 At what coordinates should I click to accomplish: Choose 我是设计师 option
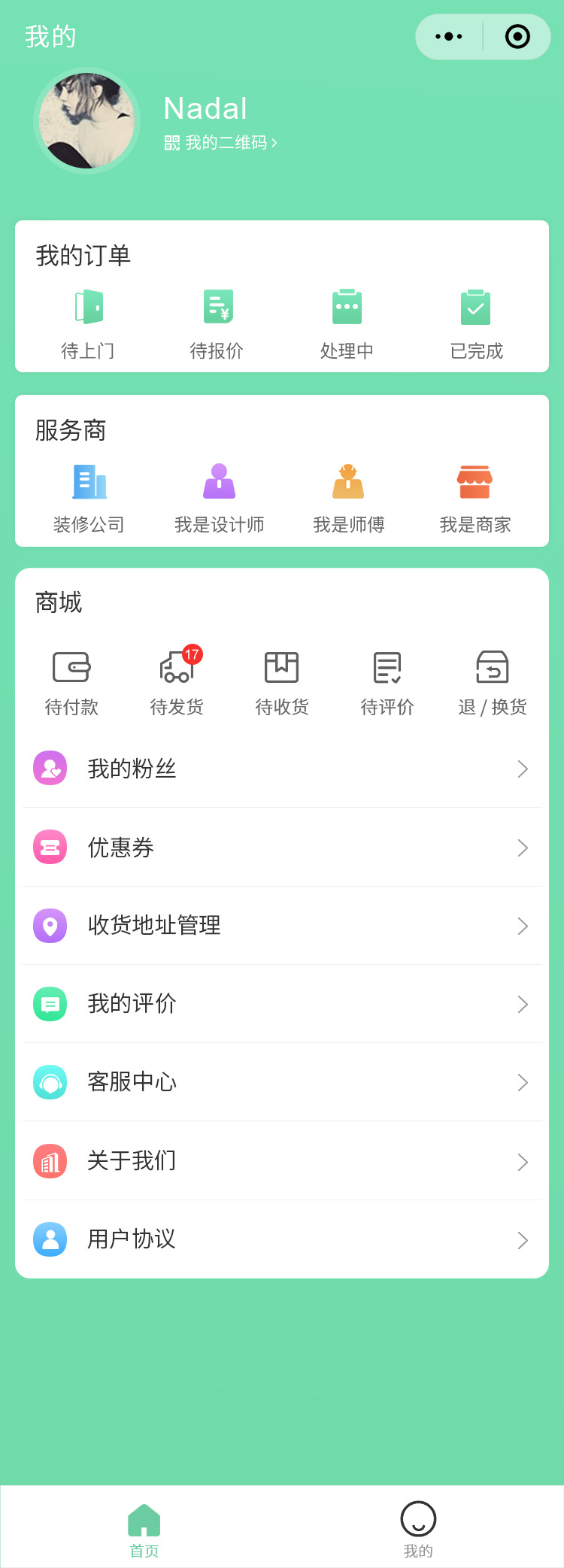click(219, 498)
